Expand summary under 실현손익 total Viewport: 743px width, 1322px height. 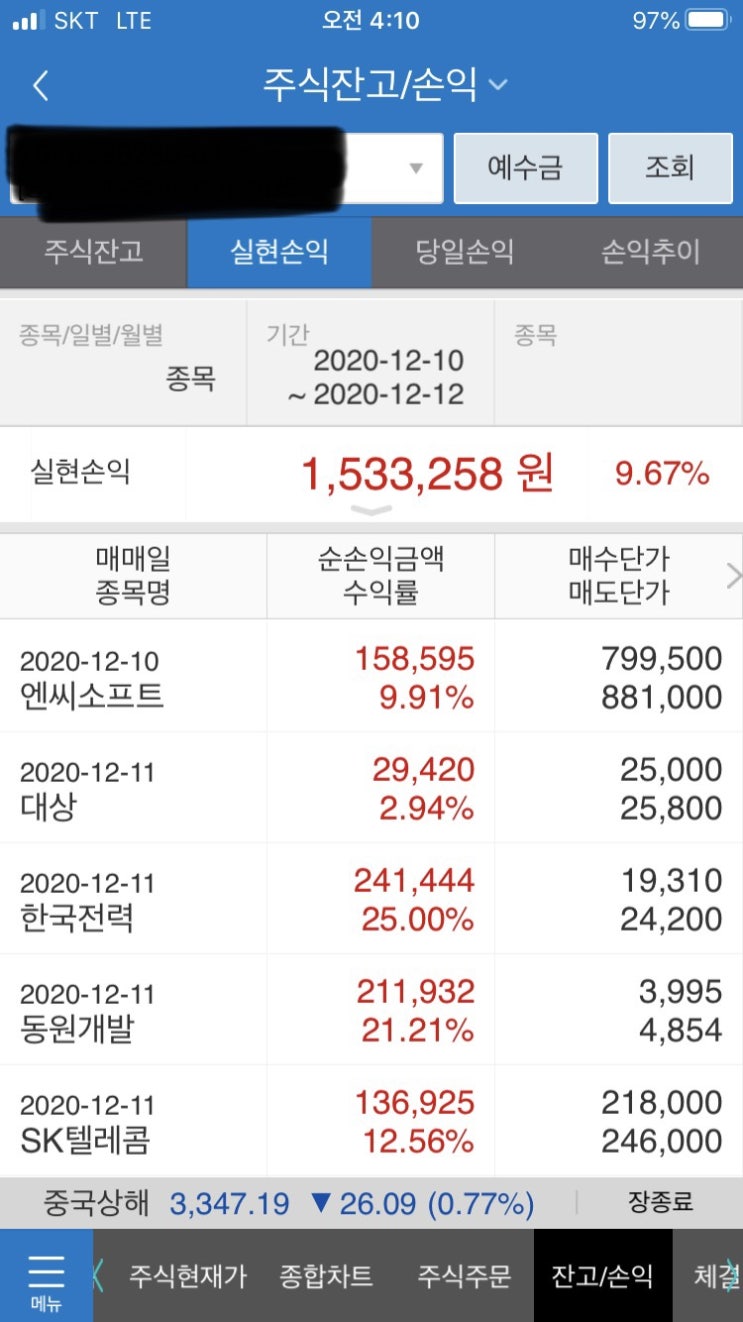coord(371,511)
